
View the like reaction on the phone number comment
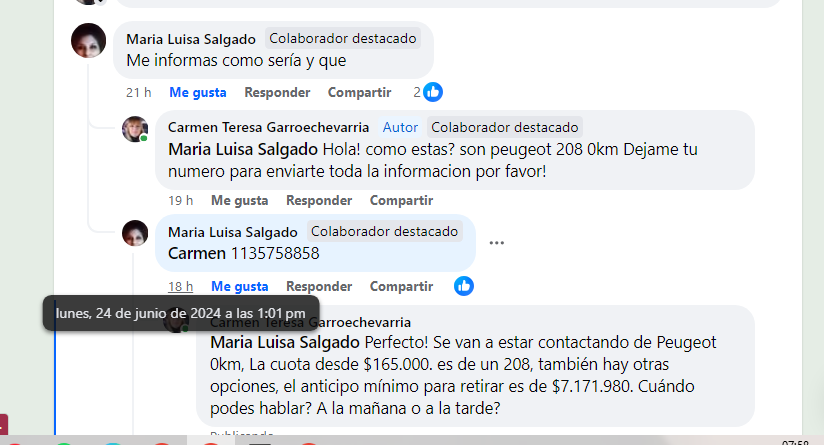click(x=463, y=286)
